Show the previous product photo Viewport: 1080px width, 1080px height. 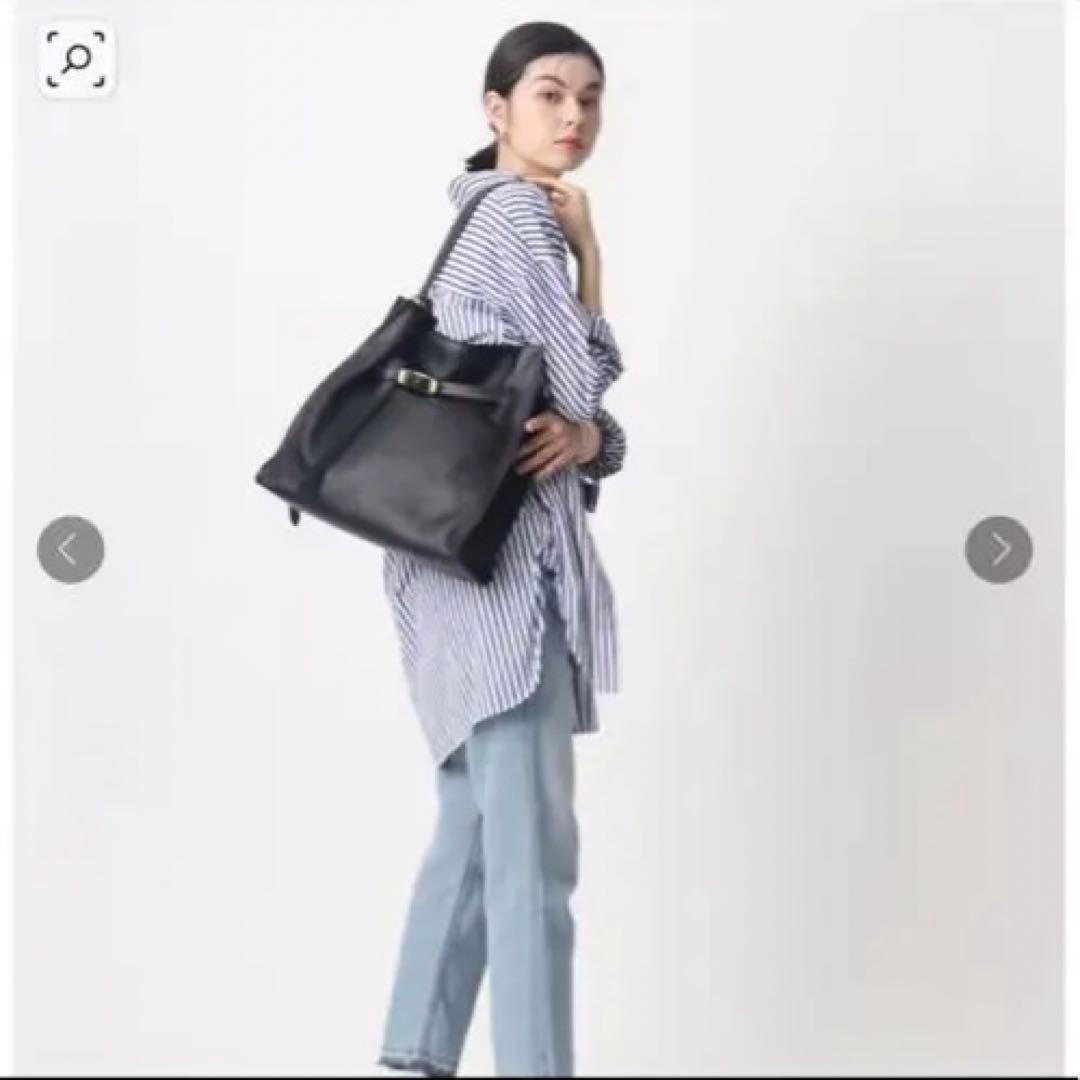tap(71, 549)
